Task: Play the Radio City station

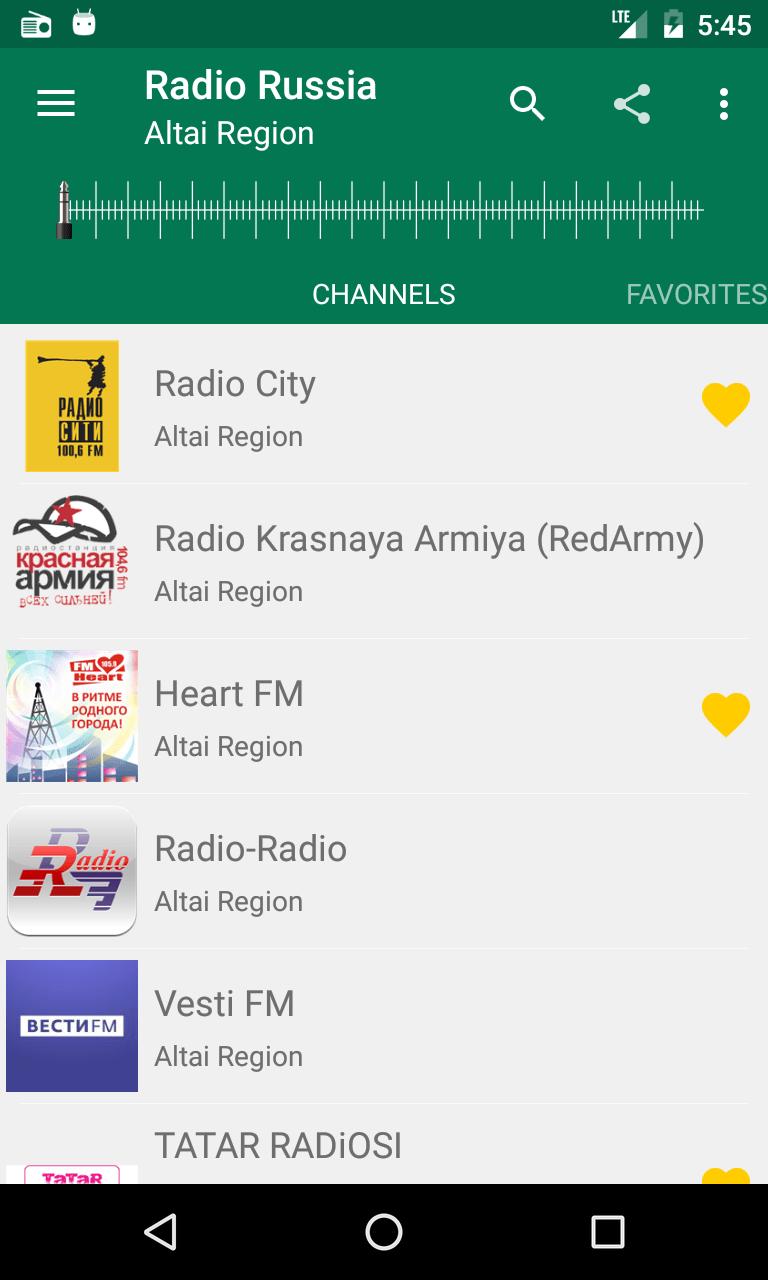Action: [384, 406]
